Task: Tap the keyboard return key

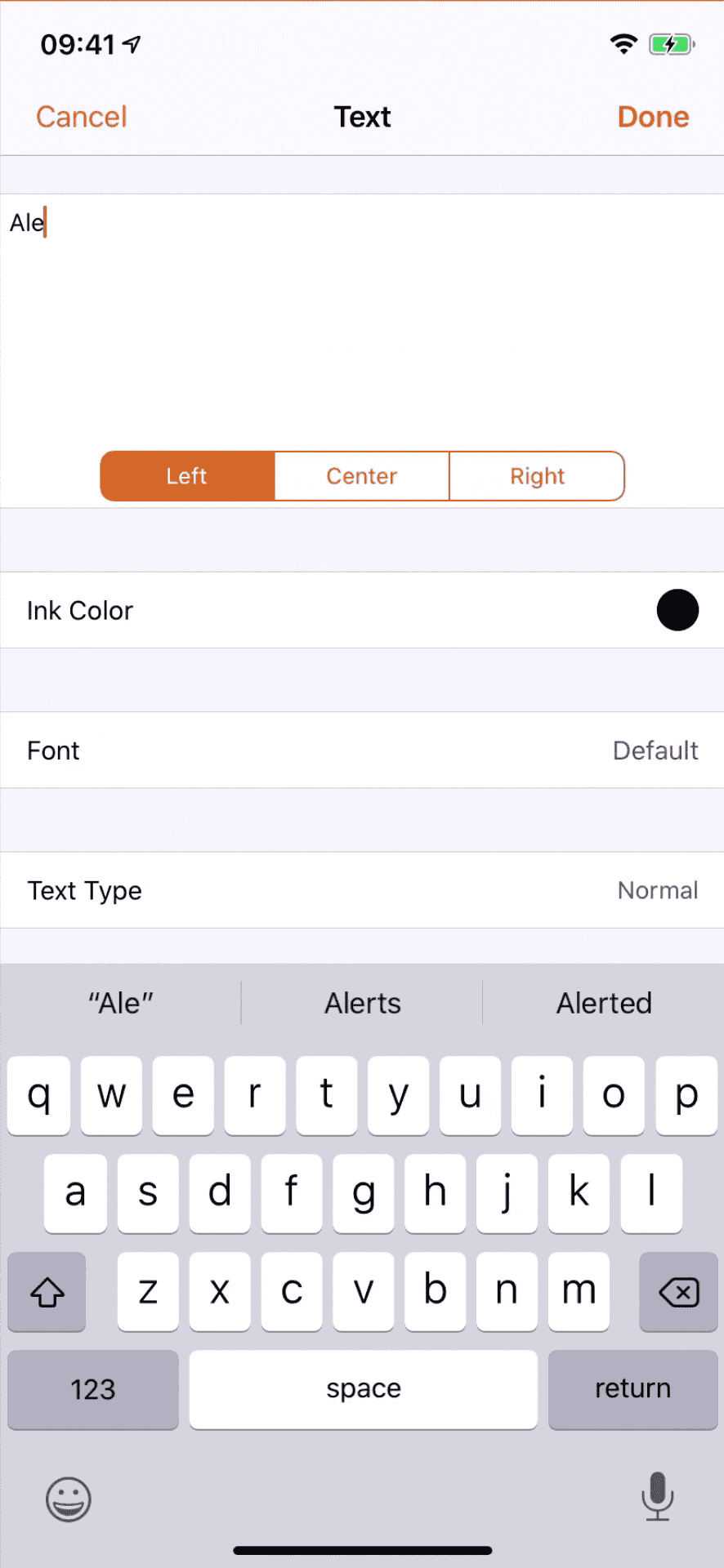Action: click(x=632, y=1388)
